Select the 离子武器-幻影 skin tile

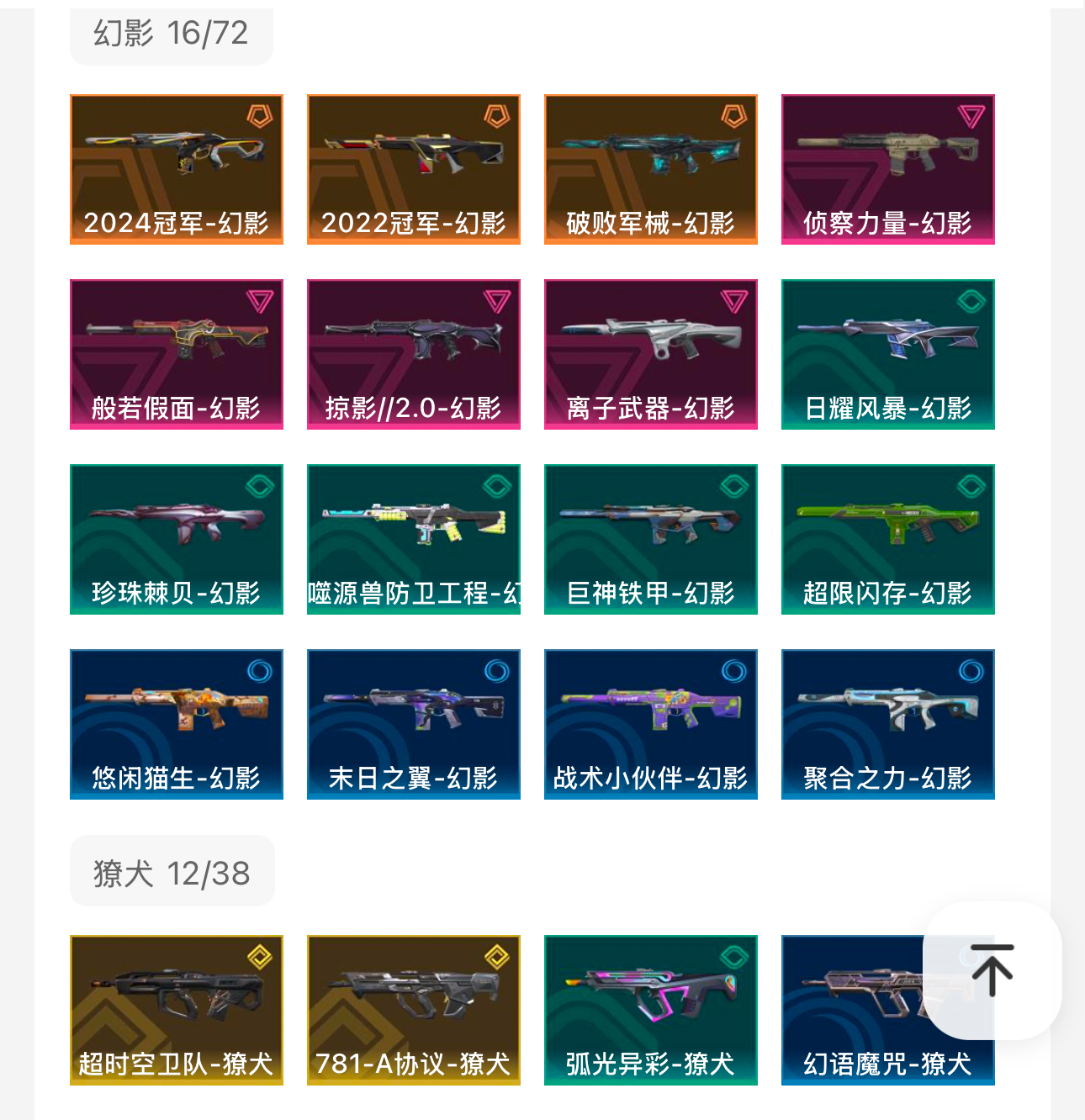coord(651,354)
